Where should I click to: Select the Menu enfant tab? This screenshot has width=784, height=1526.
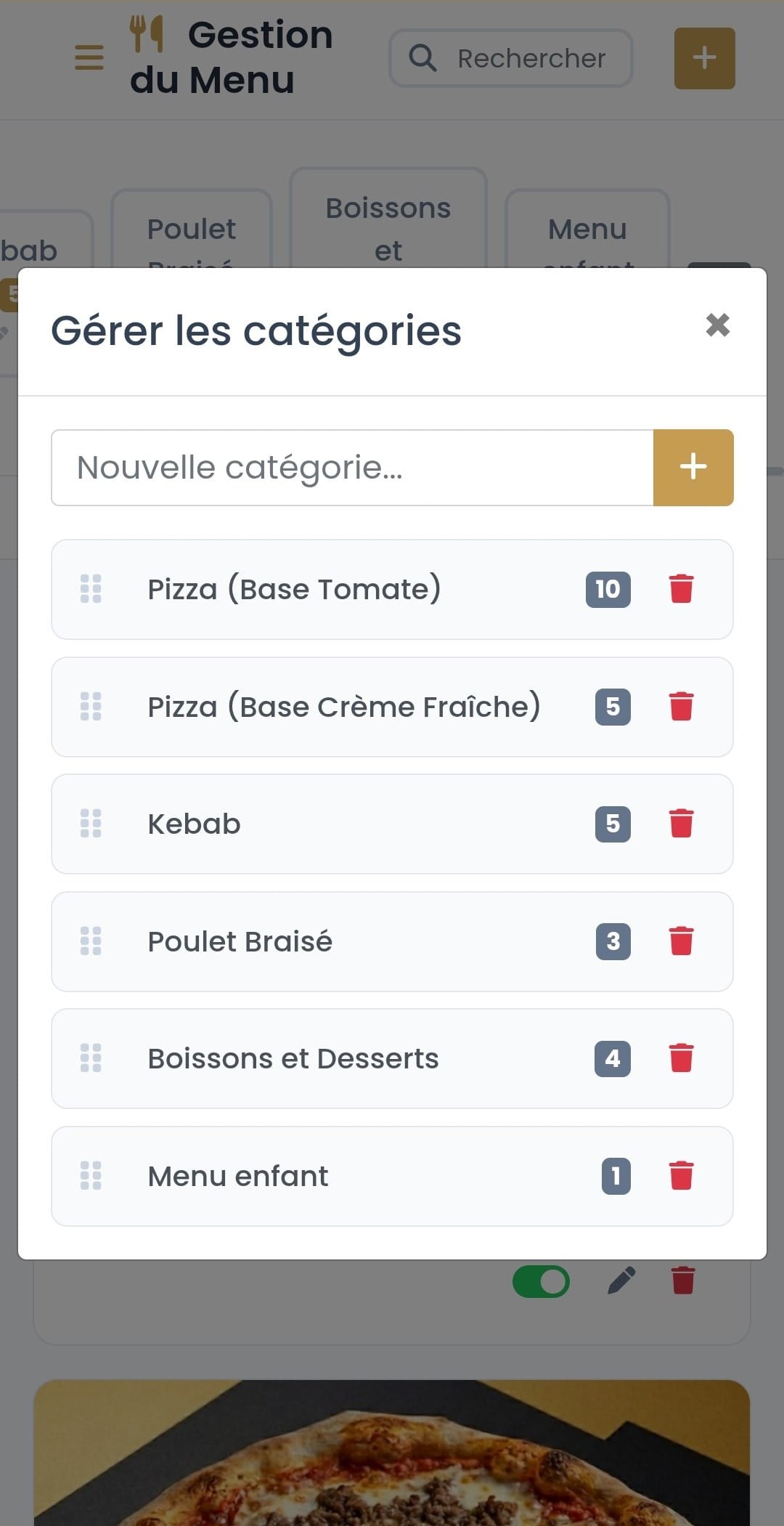point(587,232)
